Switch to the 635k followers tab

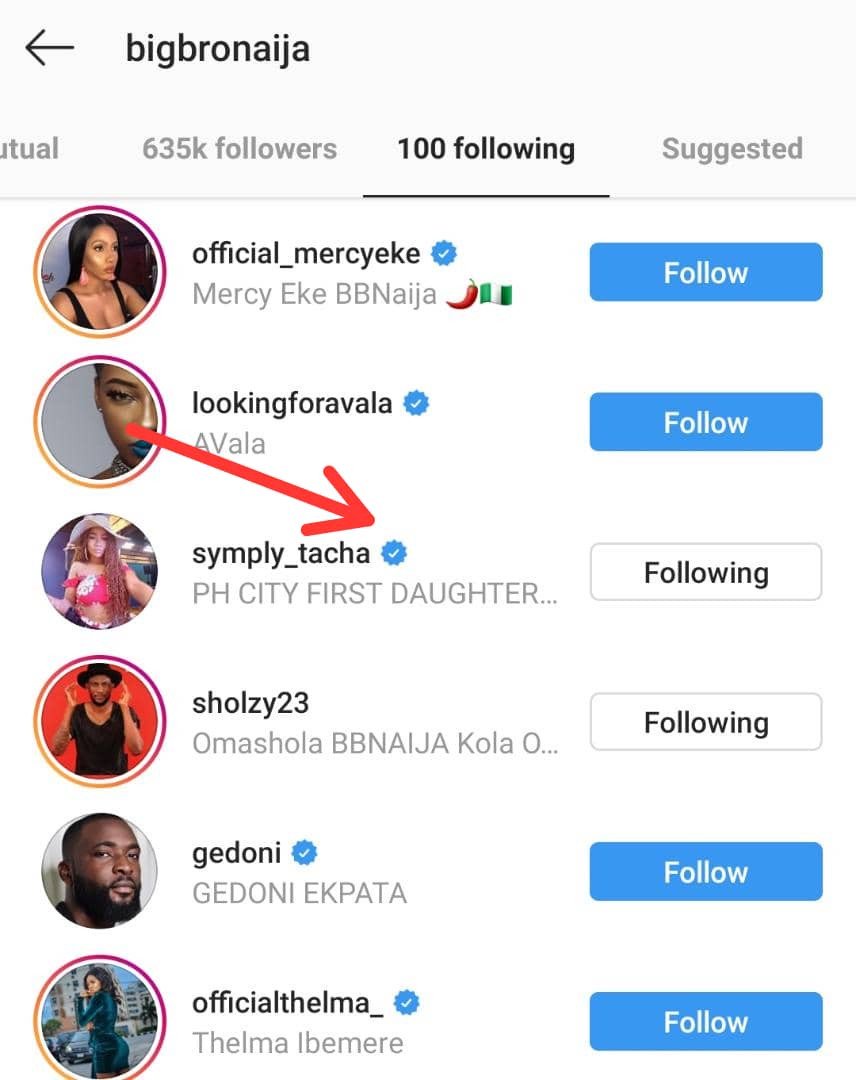[239, 149]
